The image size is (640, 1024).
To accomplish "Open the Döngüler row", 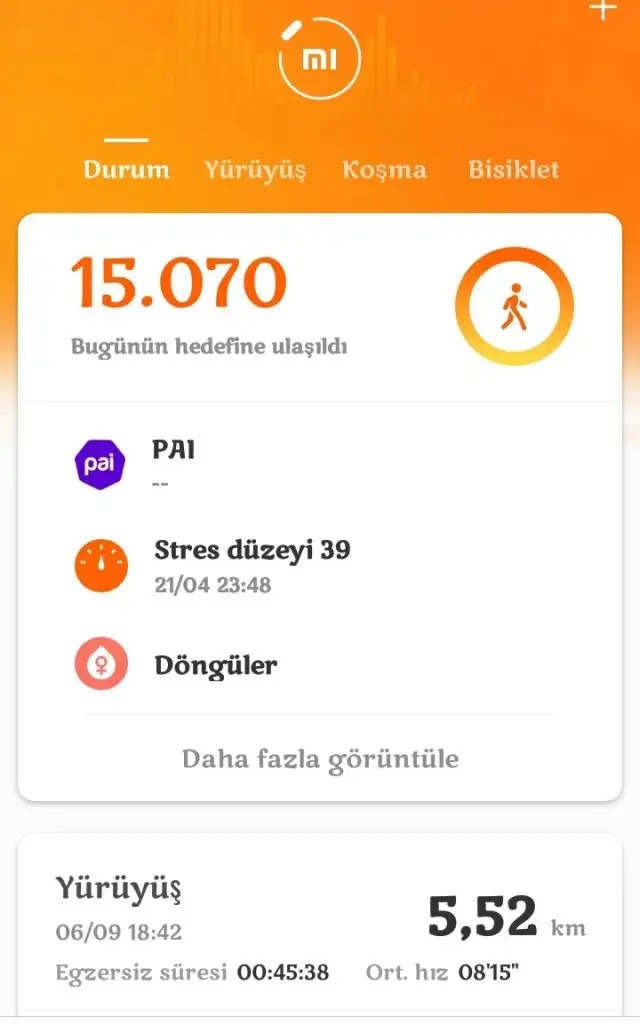I will (x=320, y=665).
